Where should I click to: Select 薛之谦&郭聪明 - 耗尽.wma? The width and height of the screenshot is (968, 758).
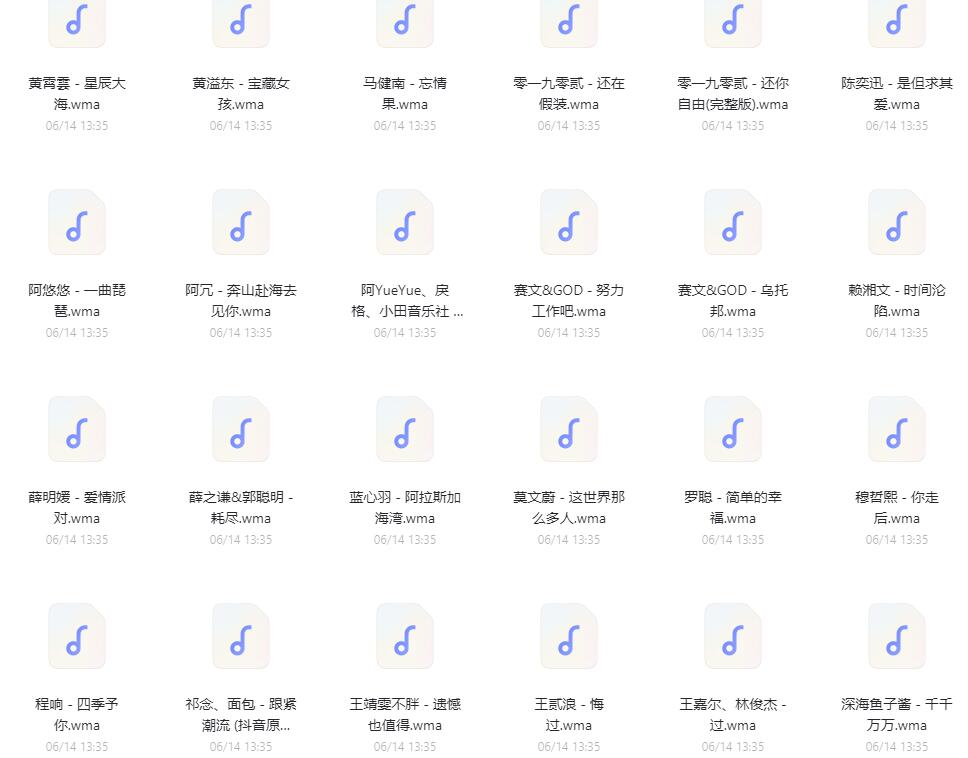pyautogui.click(x=241, y=432)
